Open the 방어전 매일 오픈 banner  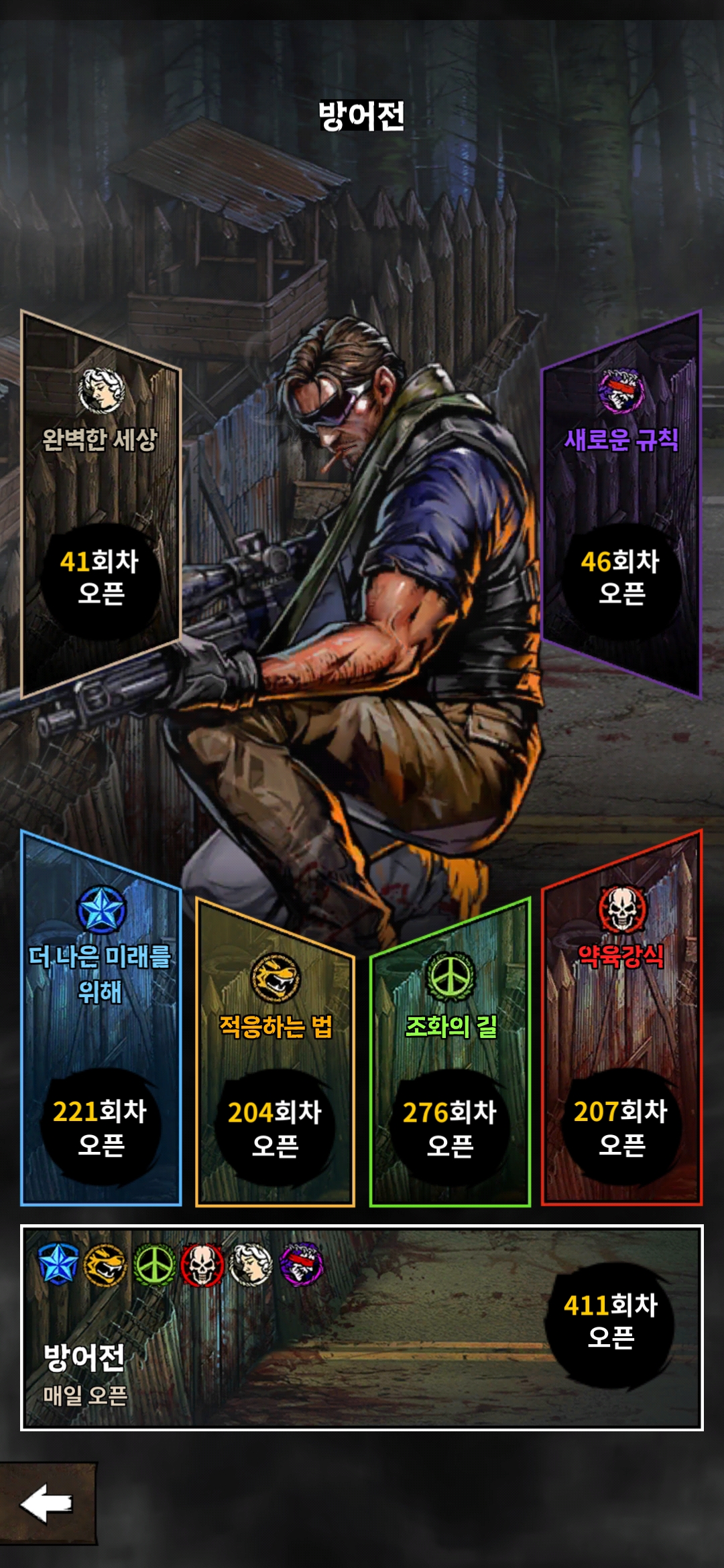click(x=362, y=1328)
